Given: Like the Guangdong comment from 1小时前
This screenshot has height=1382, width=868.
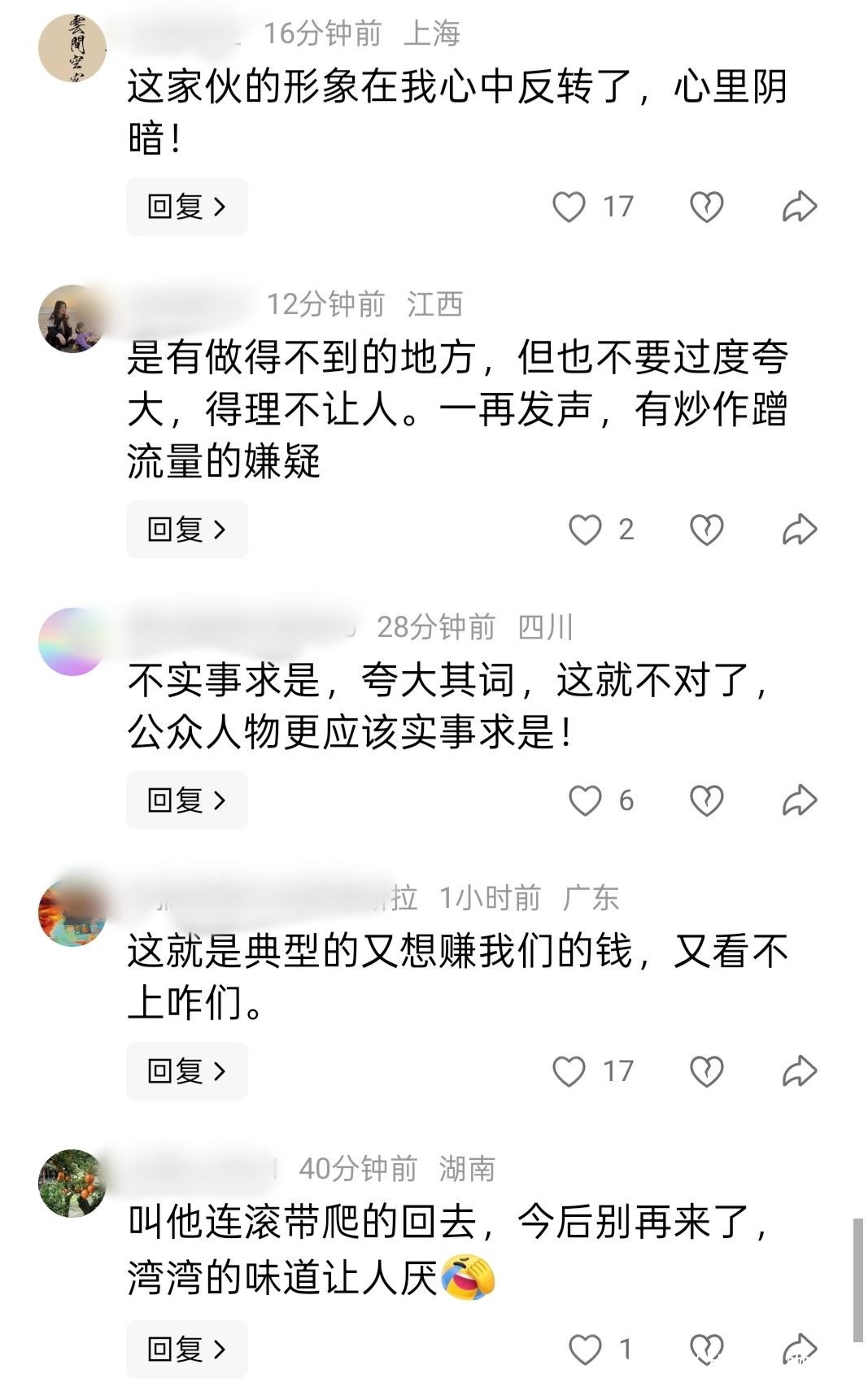Looking at the screenshot, I should (x=569, y=1071).
